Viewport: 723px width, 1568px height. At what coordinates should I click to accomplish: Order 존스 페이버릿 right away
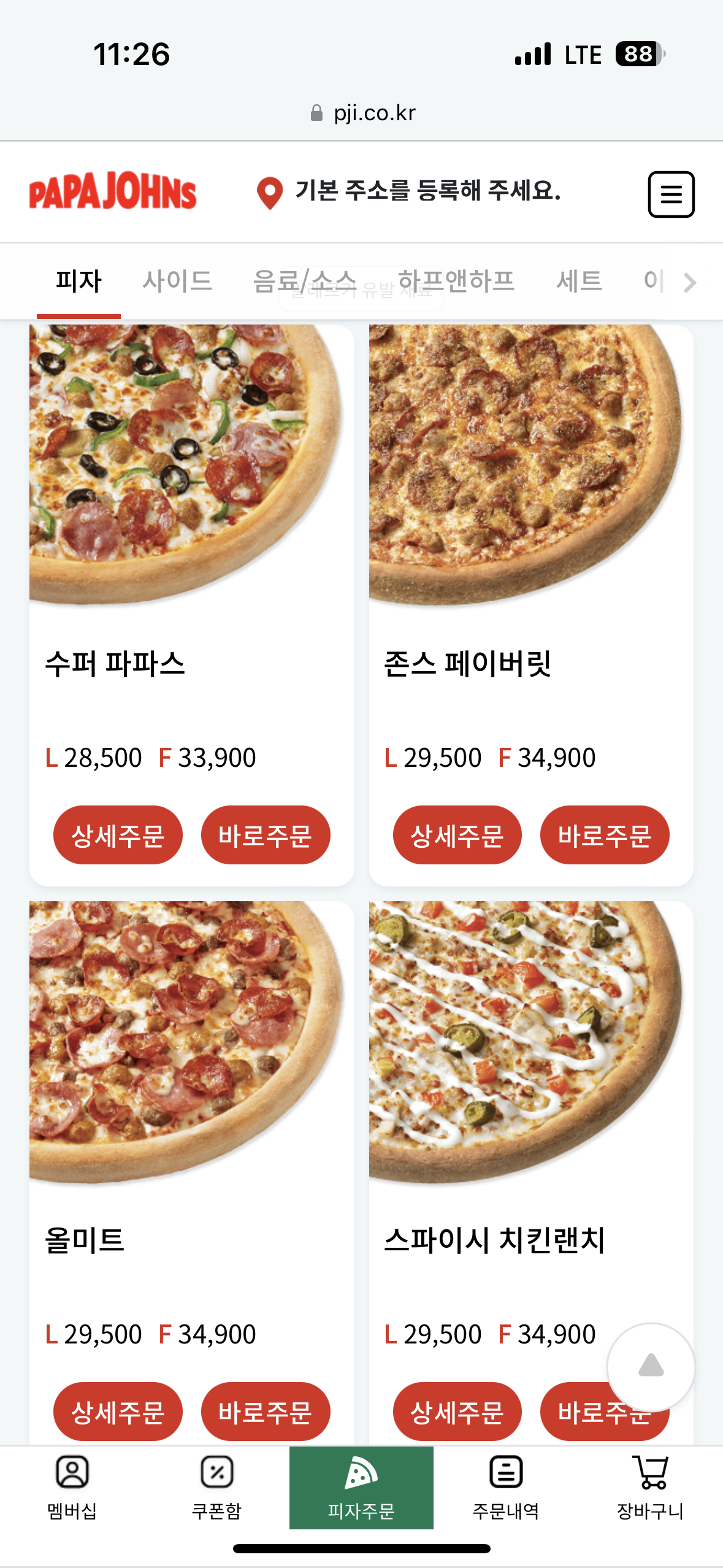(604, 835)
